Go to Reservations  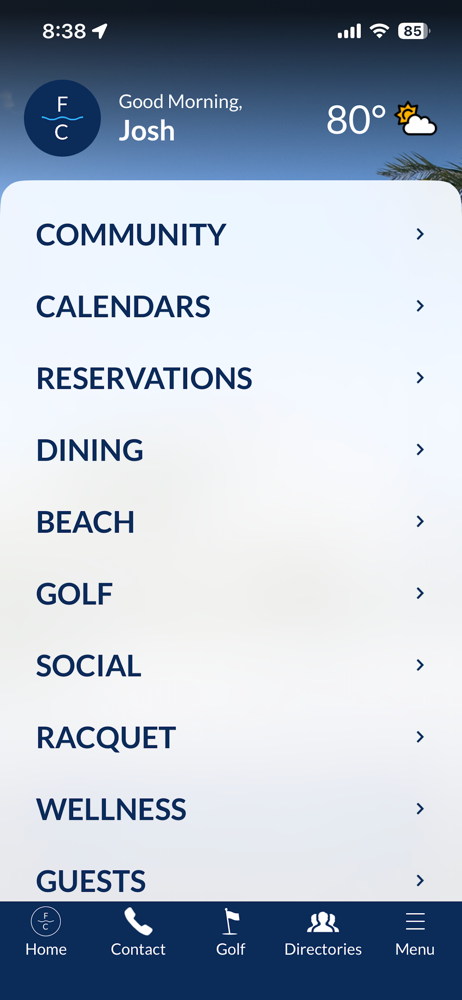point(231,378)
